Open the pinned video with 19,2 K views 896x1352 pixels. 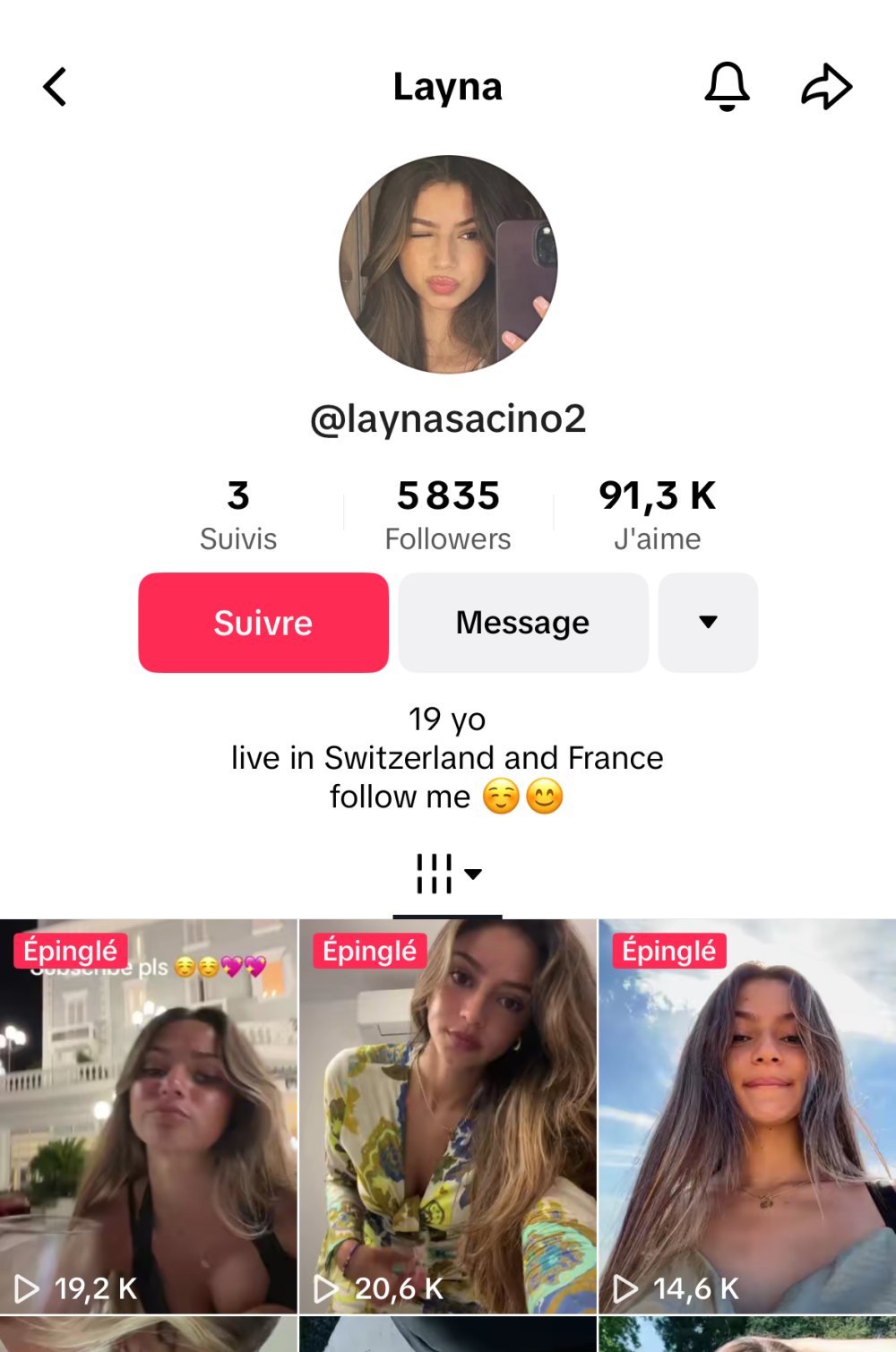point(149,1115)
